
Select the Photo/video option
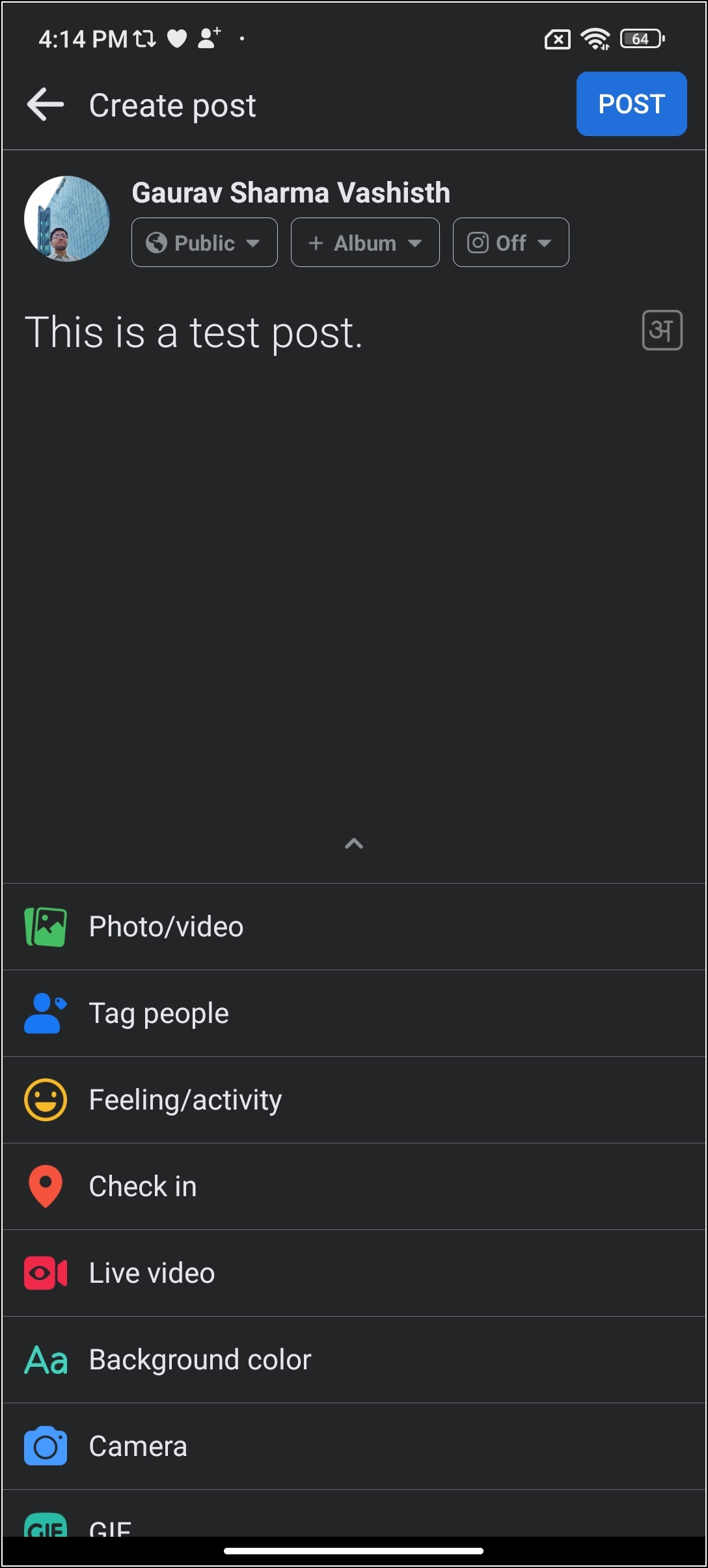[166, 926]
